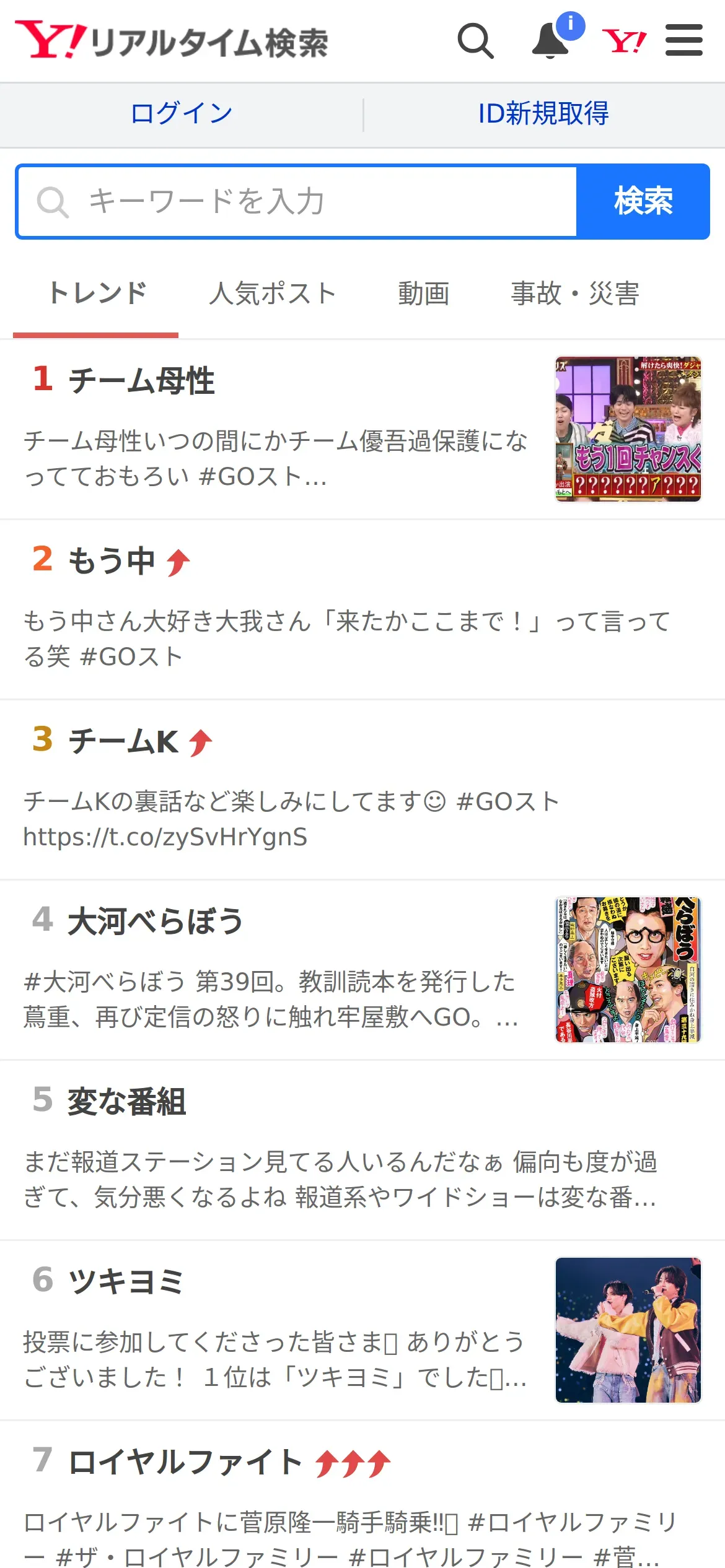Tap the ログイン link

(x=182, y=114)
